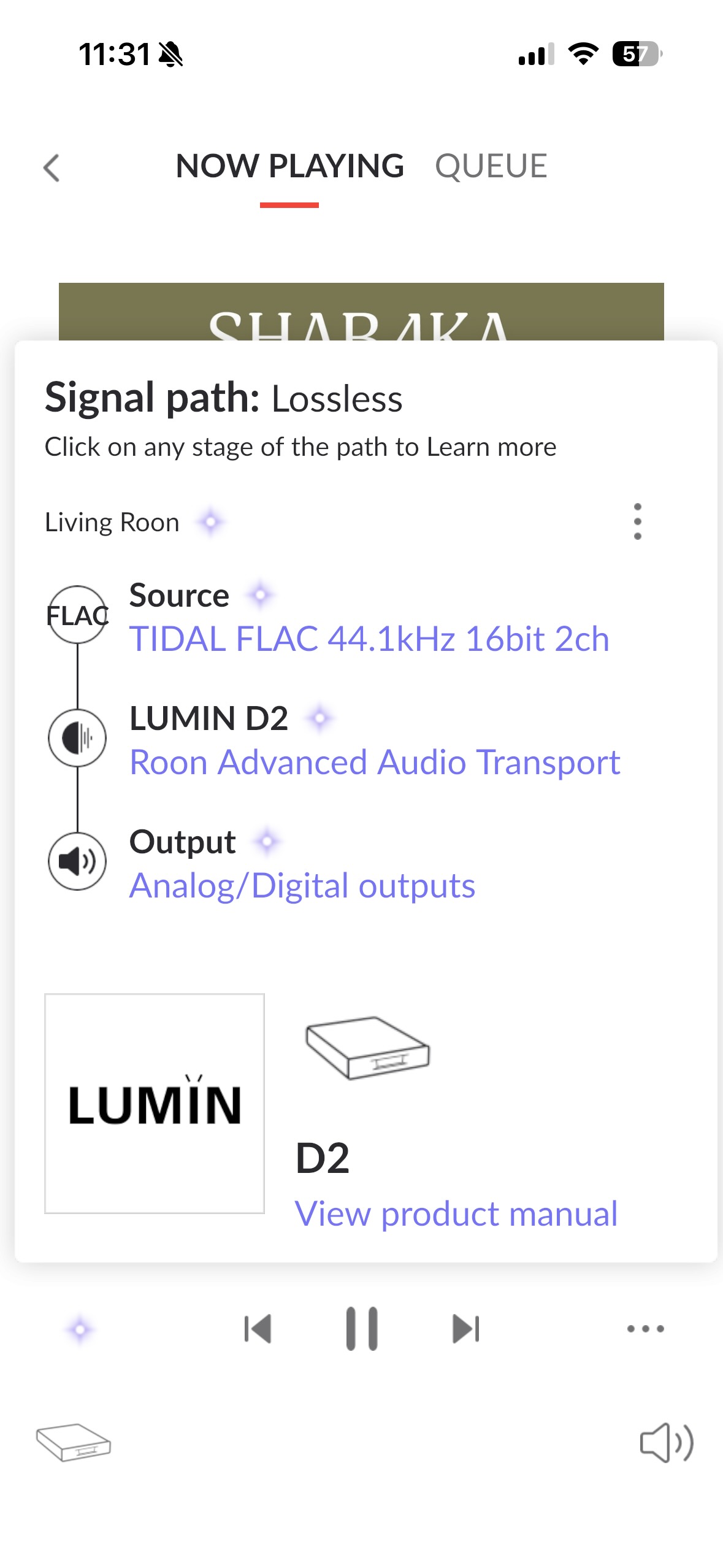
Task: View product manual for the D2
Action: [x=456, y=1213]
